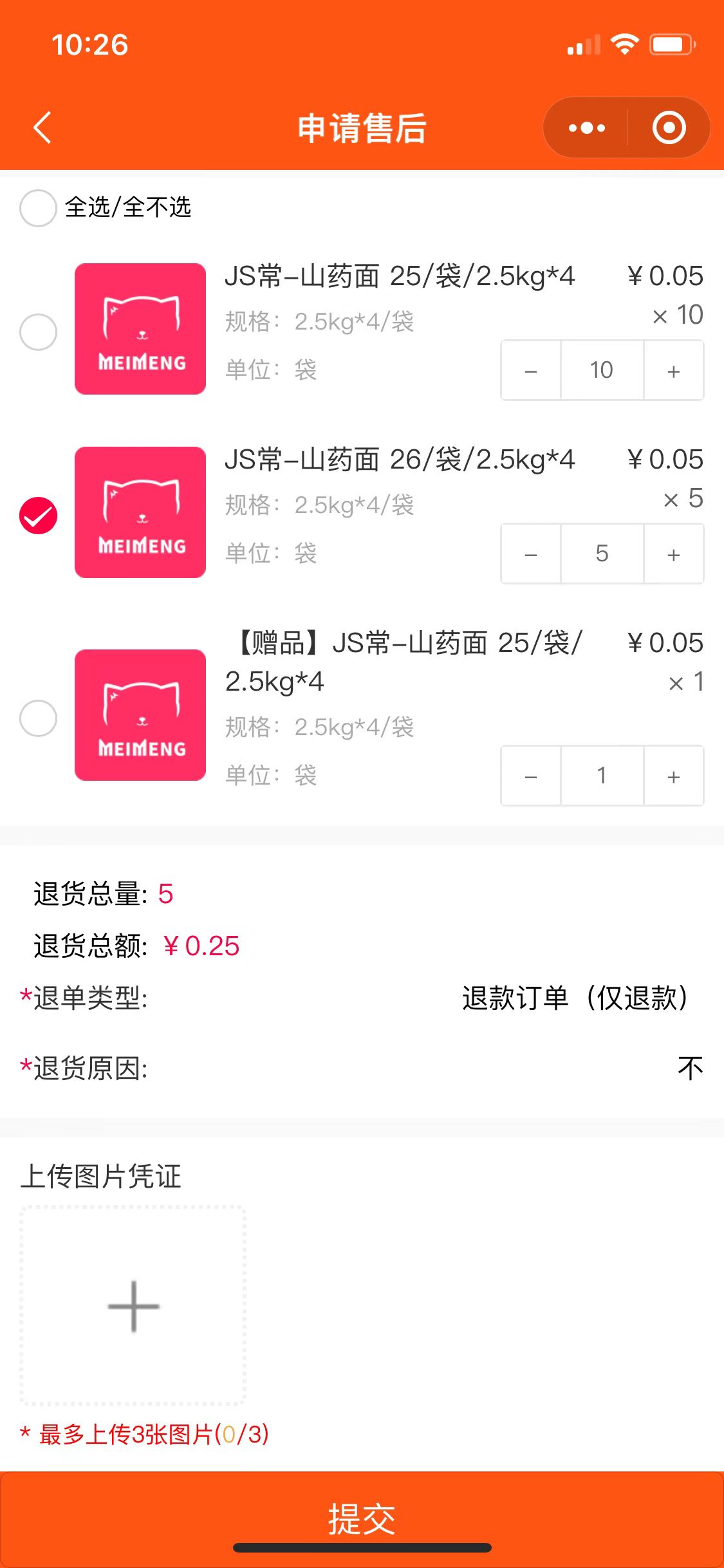Deselect the 山药面 26/袋 item
724x1568 pixels.
click(x=38, y=516)
